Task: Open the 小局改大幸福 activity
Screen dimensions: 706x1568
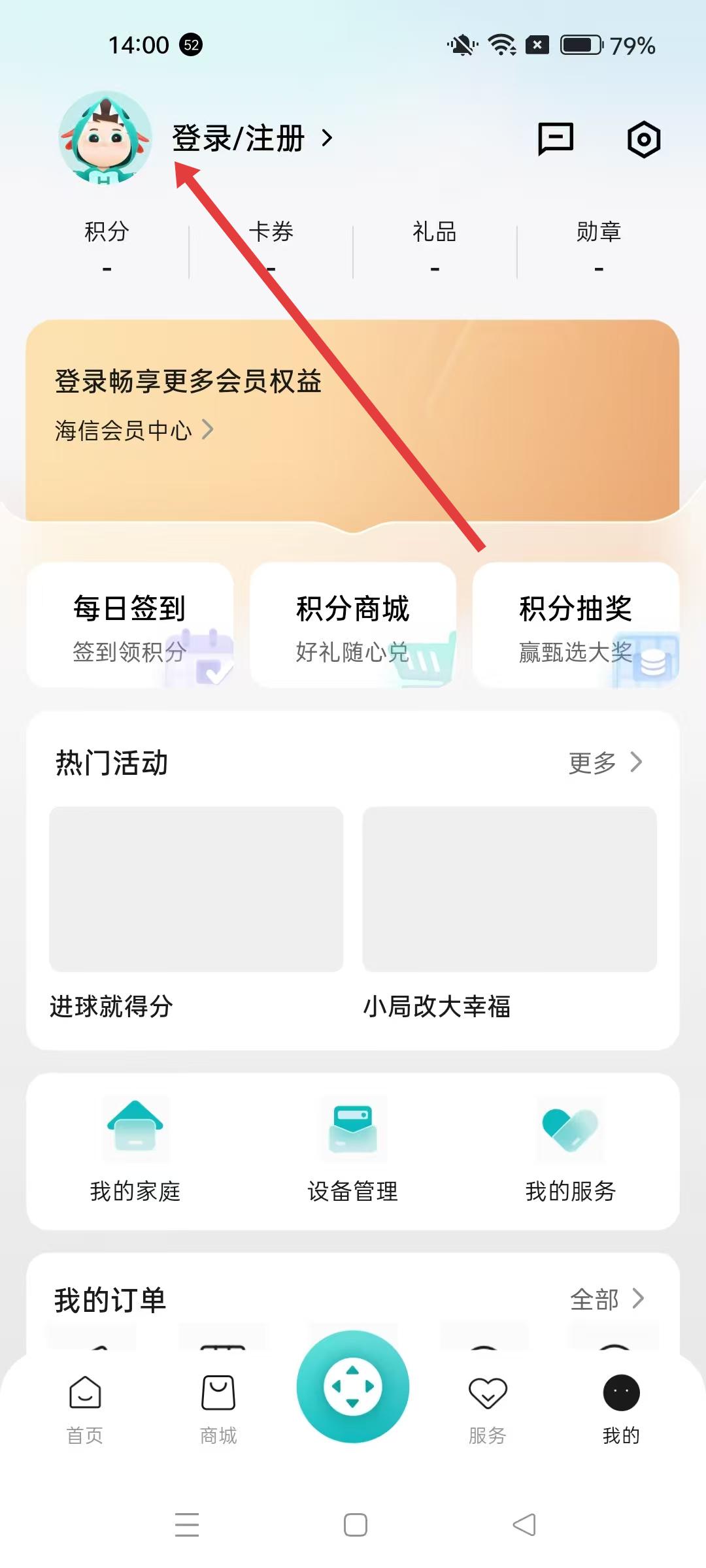Action: (509, 908)
